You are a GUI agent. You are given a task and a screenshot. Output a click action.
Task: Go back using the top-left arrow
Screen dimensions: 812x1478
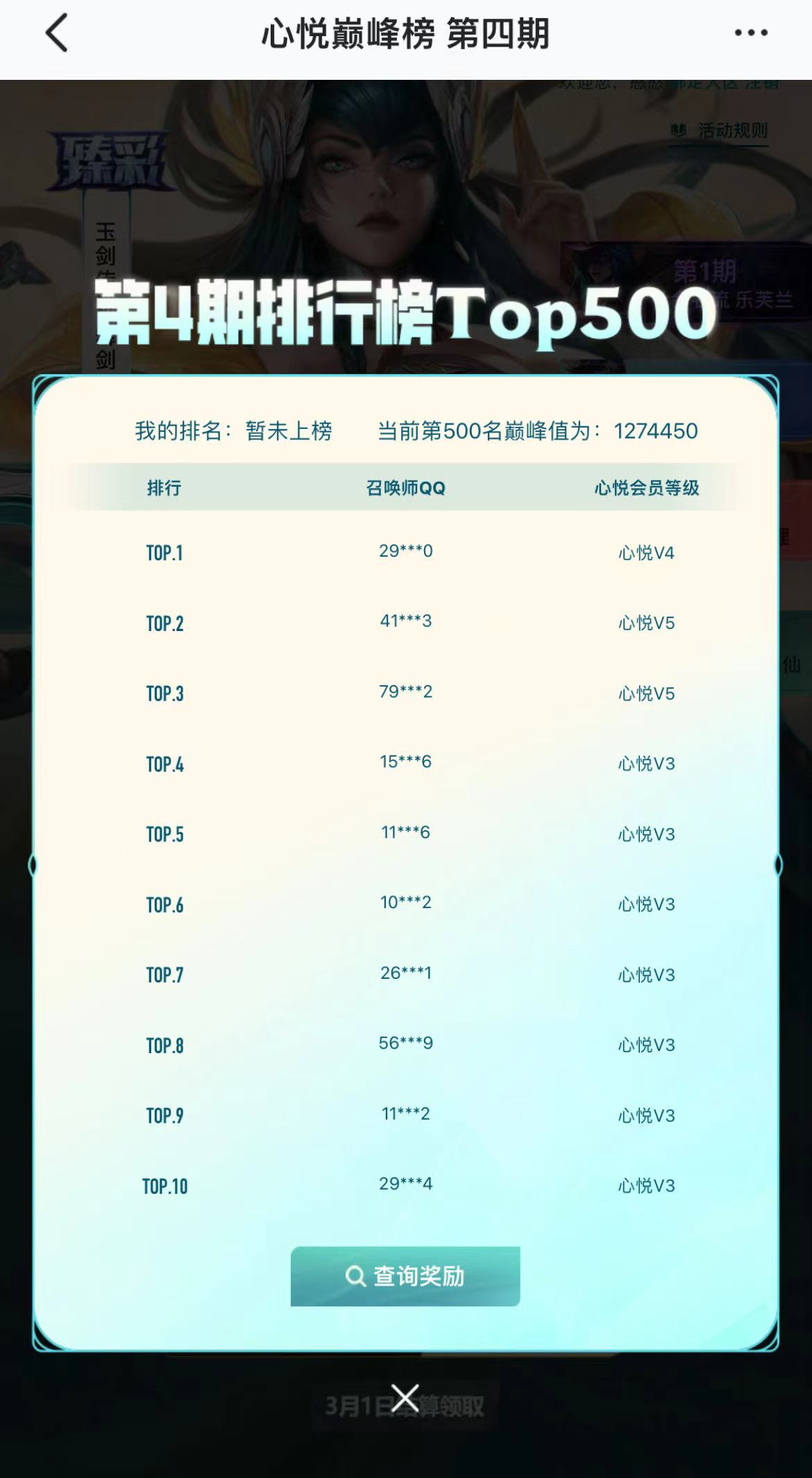[x=57, y=33]
